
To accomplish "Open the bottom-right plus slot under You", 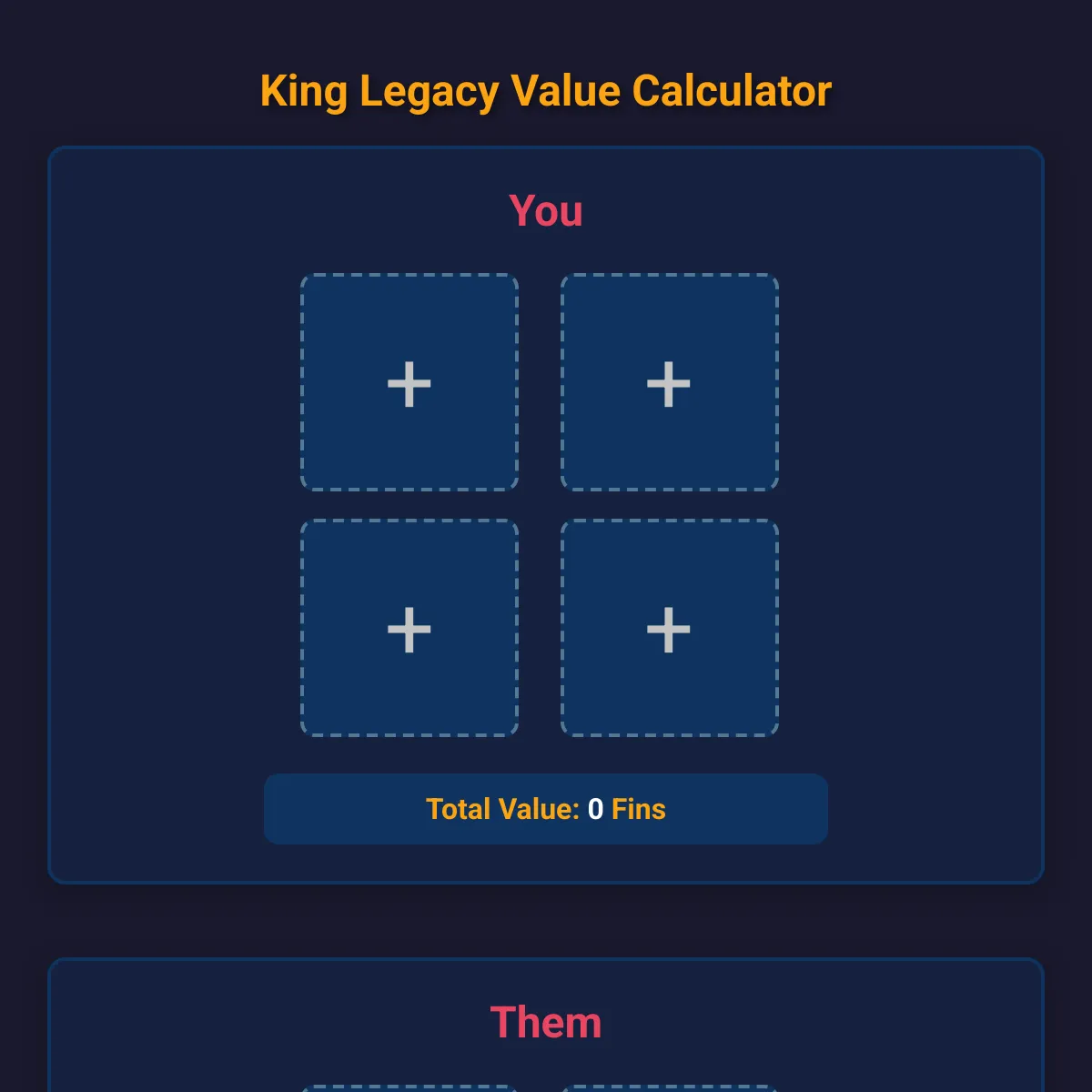I will pos(669,628).
